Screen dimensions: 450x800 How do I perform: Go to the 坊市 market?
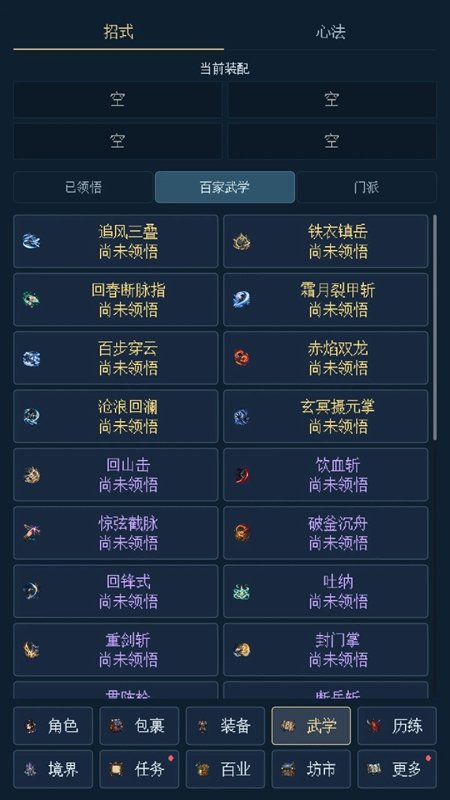point(311,769)
